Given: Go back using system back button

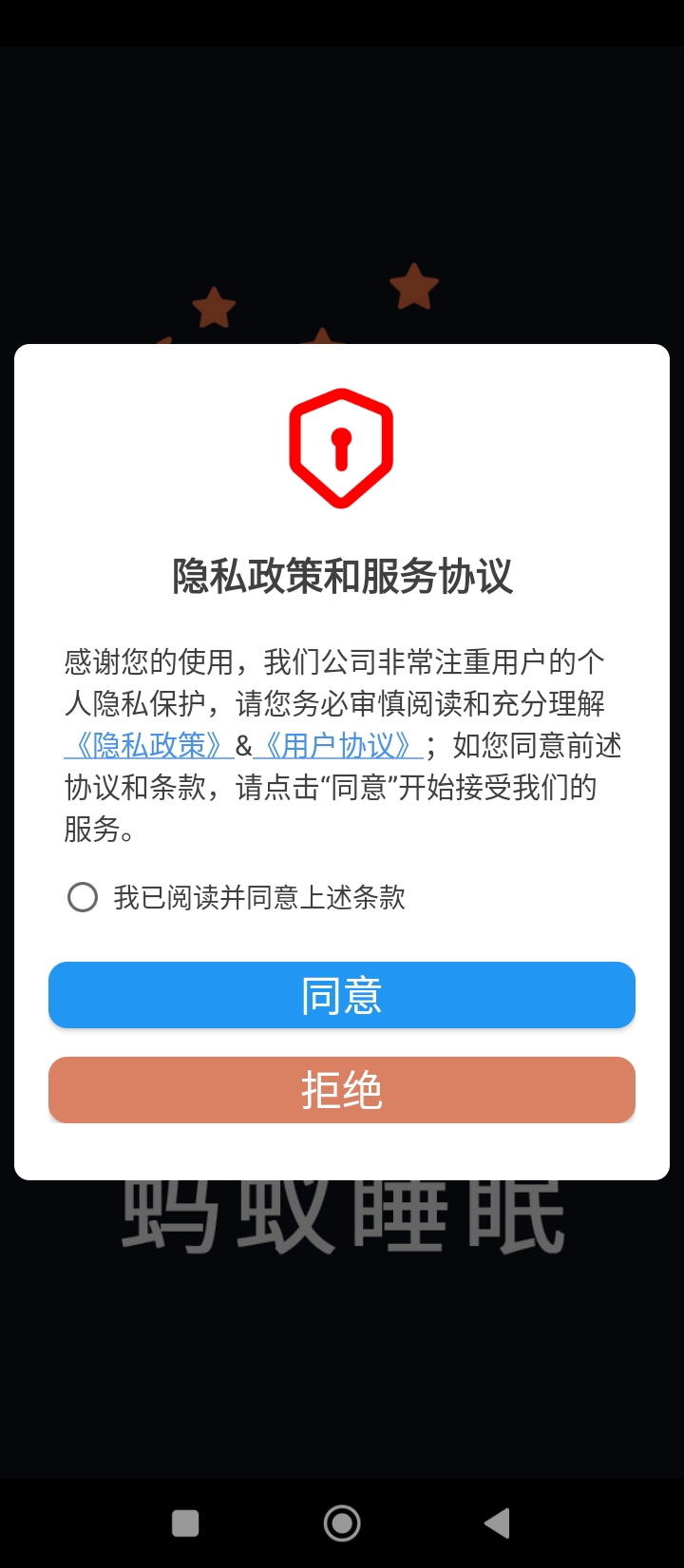Looking at the screenshot, I should click(x=497, y=1523).
